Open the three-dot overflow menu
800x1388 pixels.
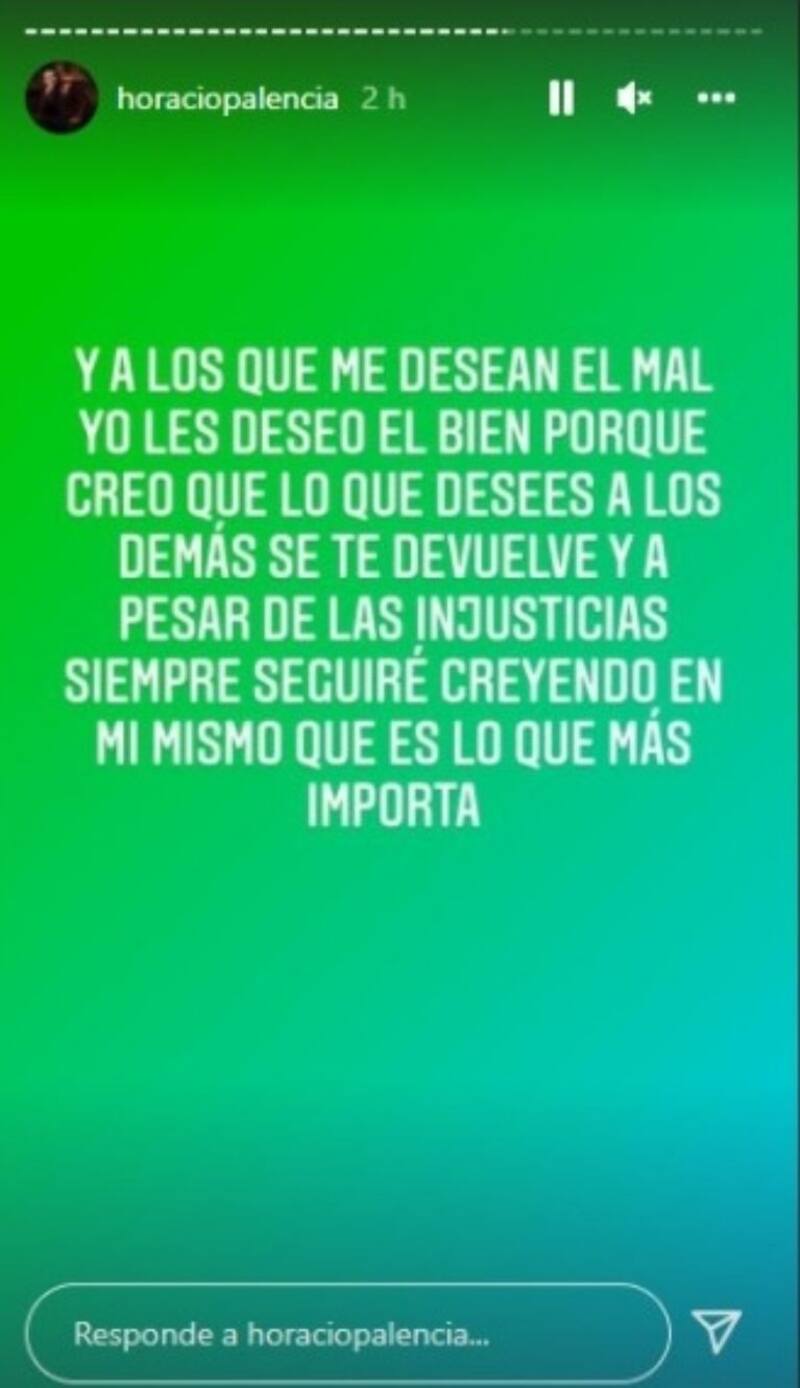click(716, 98)
